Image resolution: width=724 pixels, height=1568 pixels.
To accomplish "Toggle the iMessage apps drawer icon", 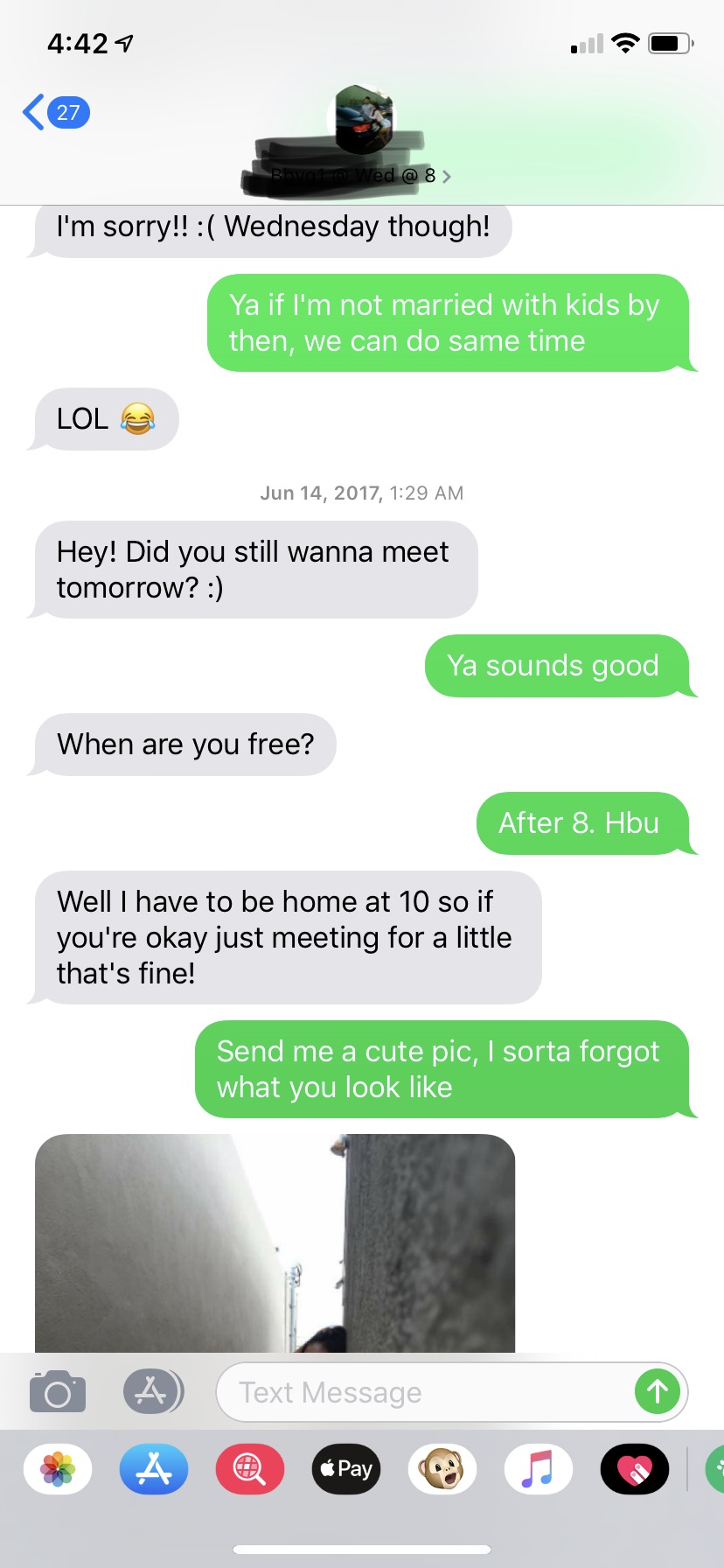I will 153,1391.
